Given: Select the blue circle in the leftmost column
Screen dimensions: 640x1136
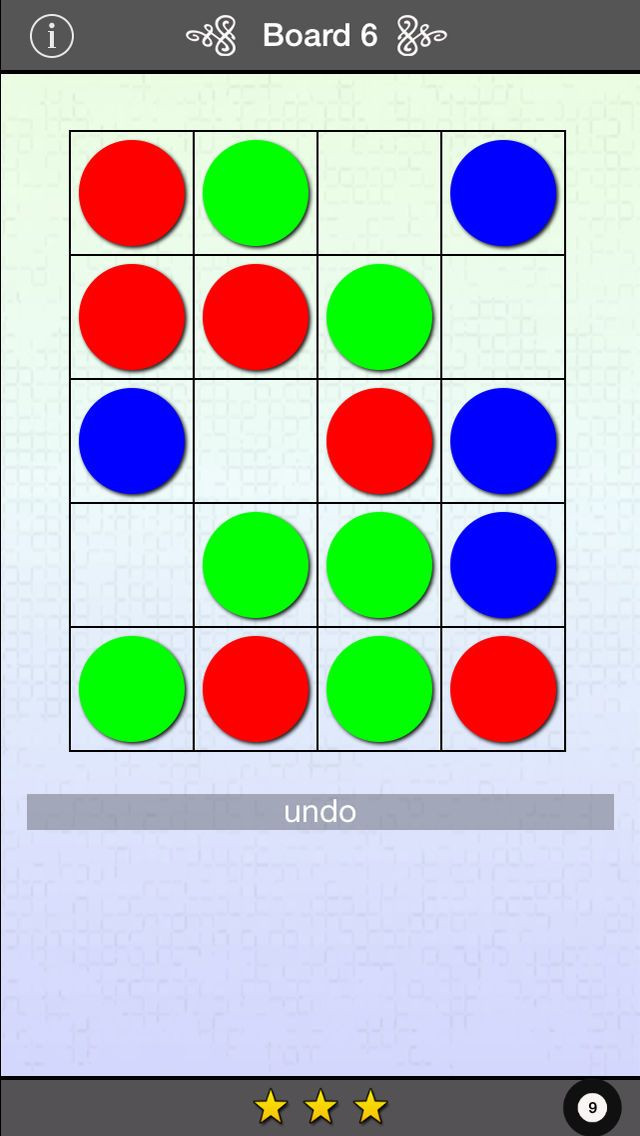Looking at the screenshot, I should pyautogui.click(x=132, y=440).
